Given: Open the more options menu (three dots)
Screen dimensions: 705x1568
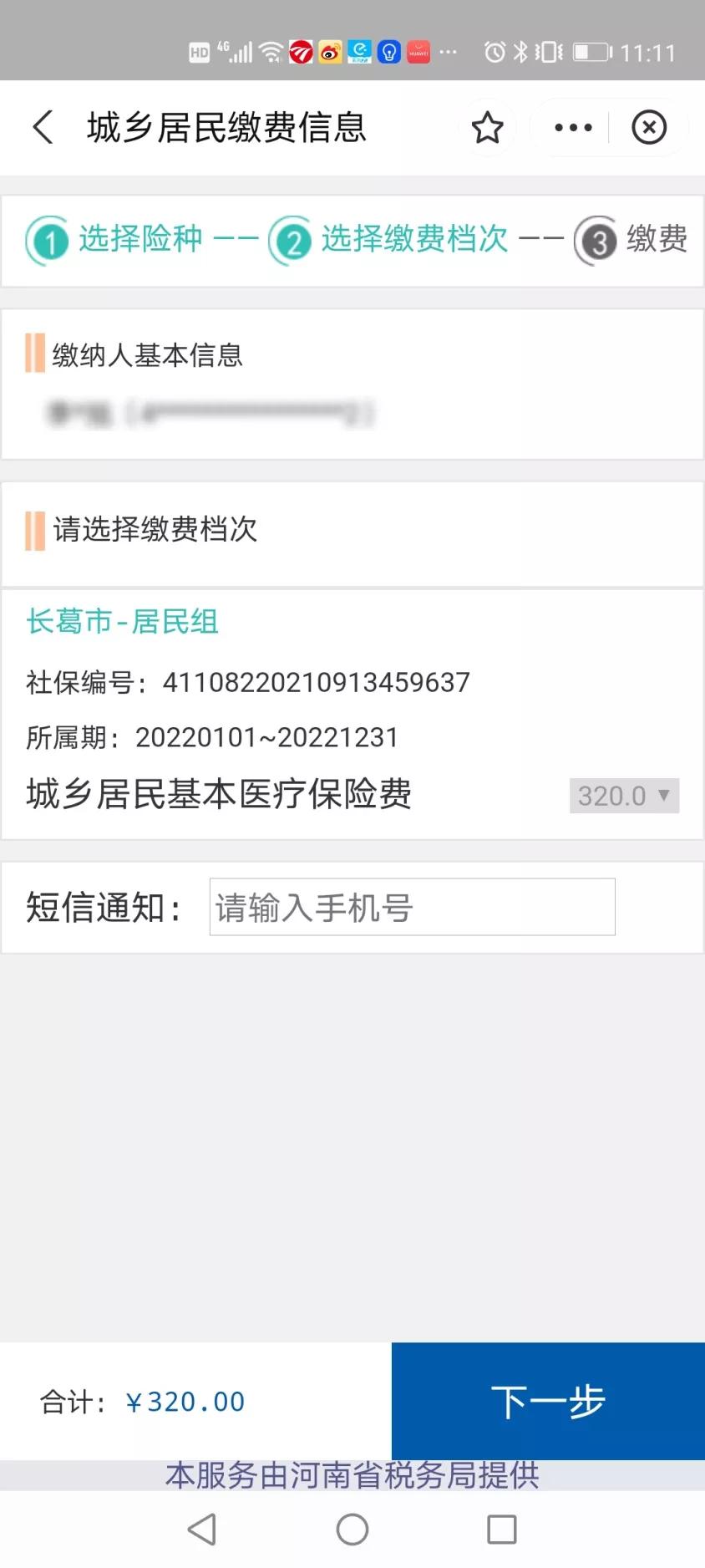Looking at the screenshot, I should pyautogui.click(x=571, y=127).
